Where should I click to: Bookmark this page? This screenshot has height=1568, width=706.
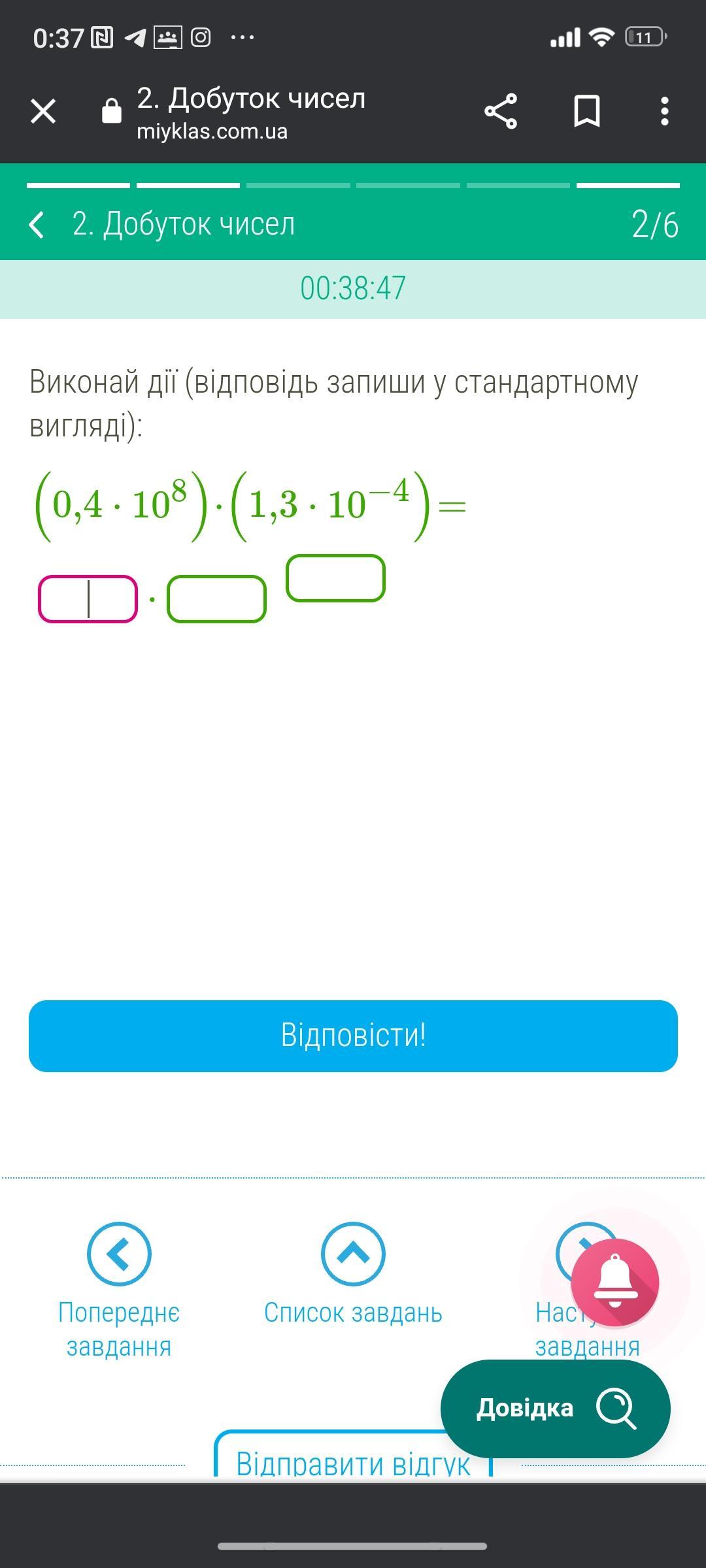586,111
